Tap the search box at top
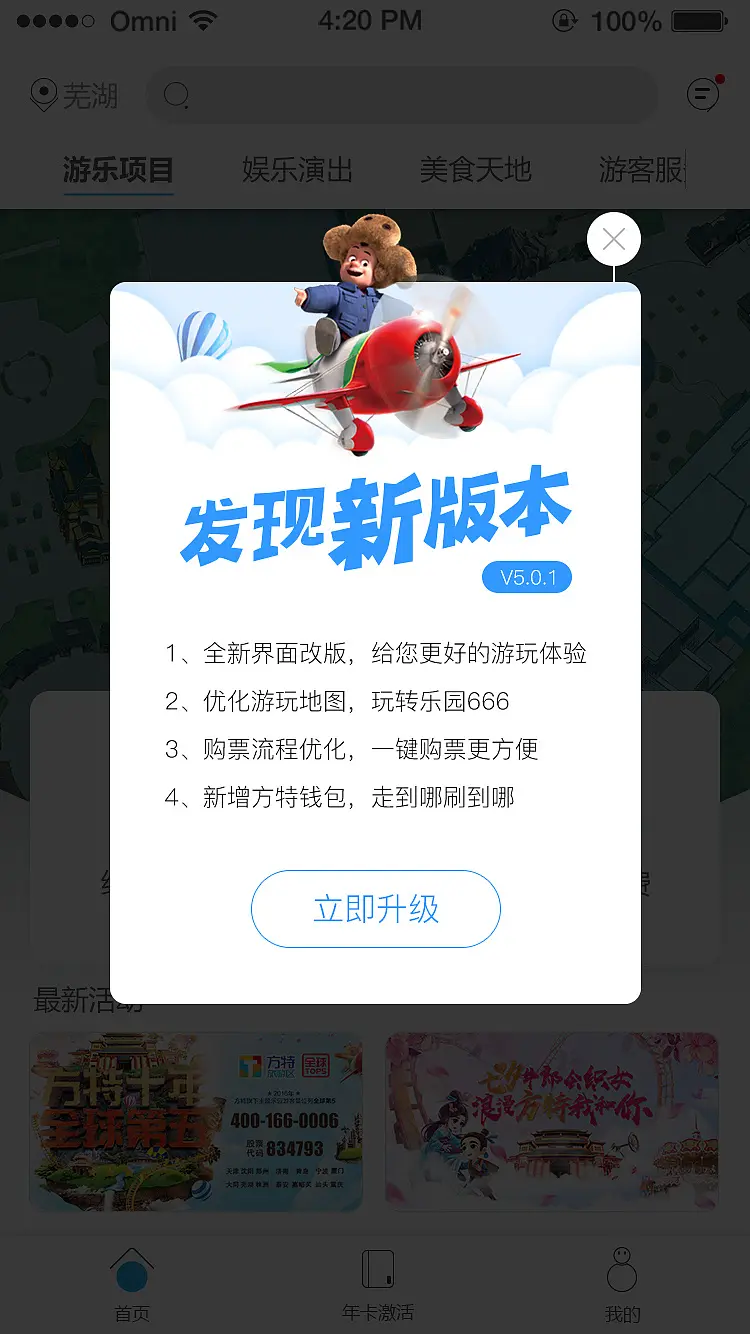Image resolution: width=750 pixels, height=1334 pixels. tap(402, 96)
